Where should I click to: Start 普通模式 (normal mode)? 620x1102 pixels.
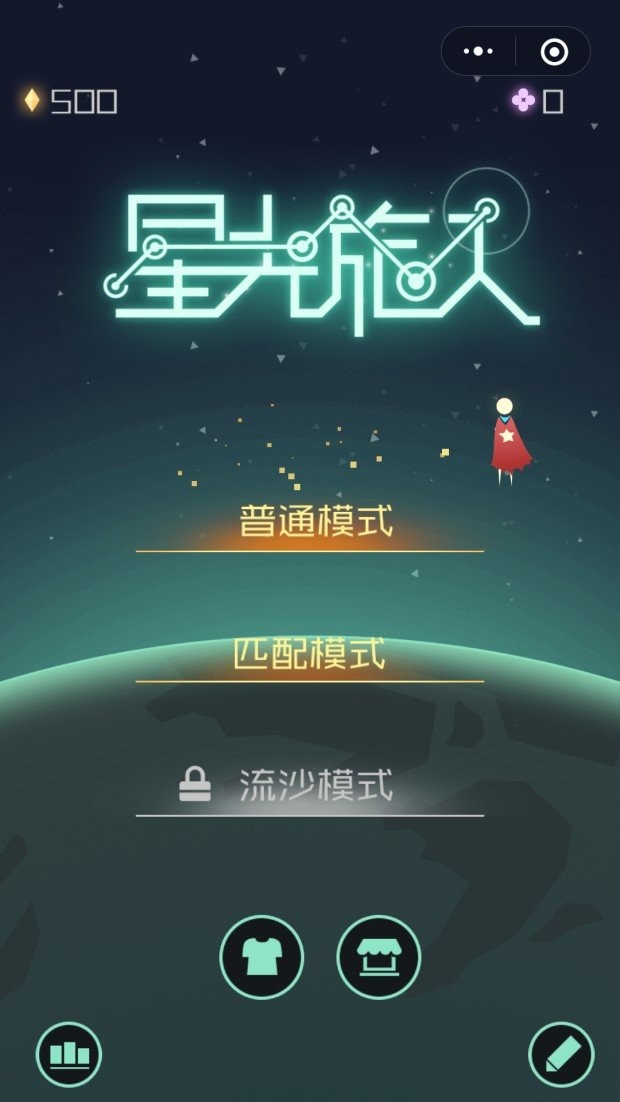(x=310, y=522)
